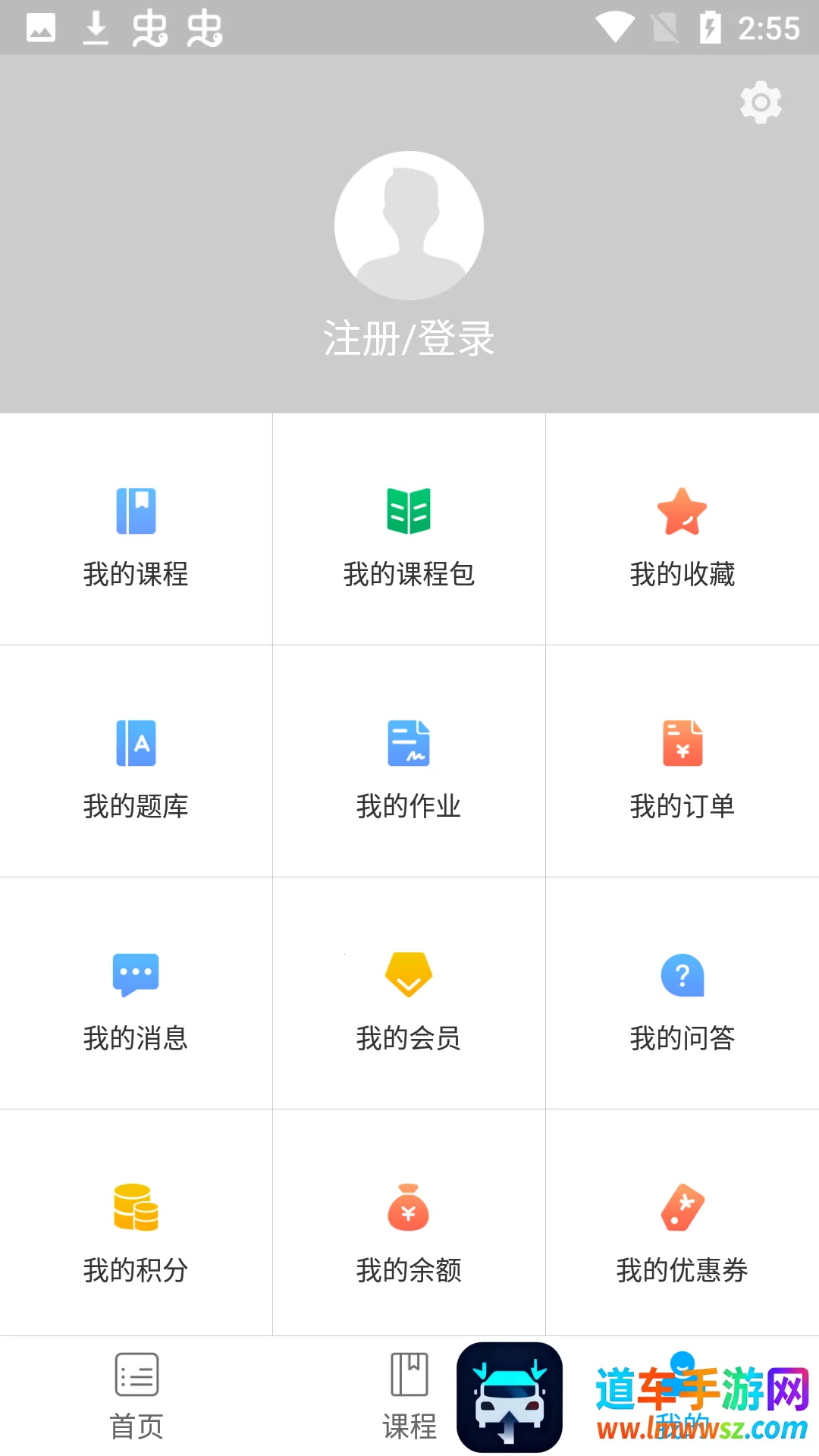Viewport: 819px width, 1456px height.
Task: Check 我的作业 homework
Action: click(x=409, y=763)
